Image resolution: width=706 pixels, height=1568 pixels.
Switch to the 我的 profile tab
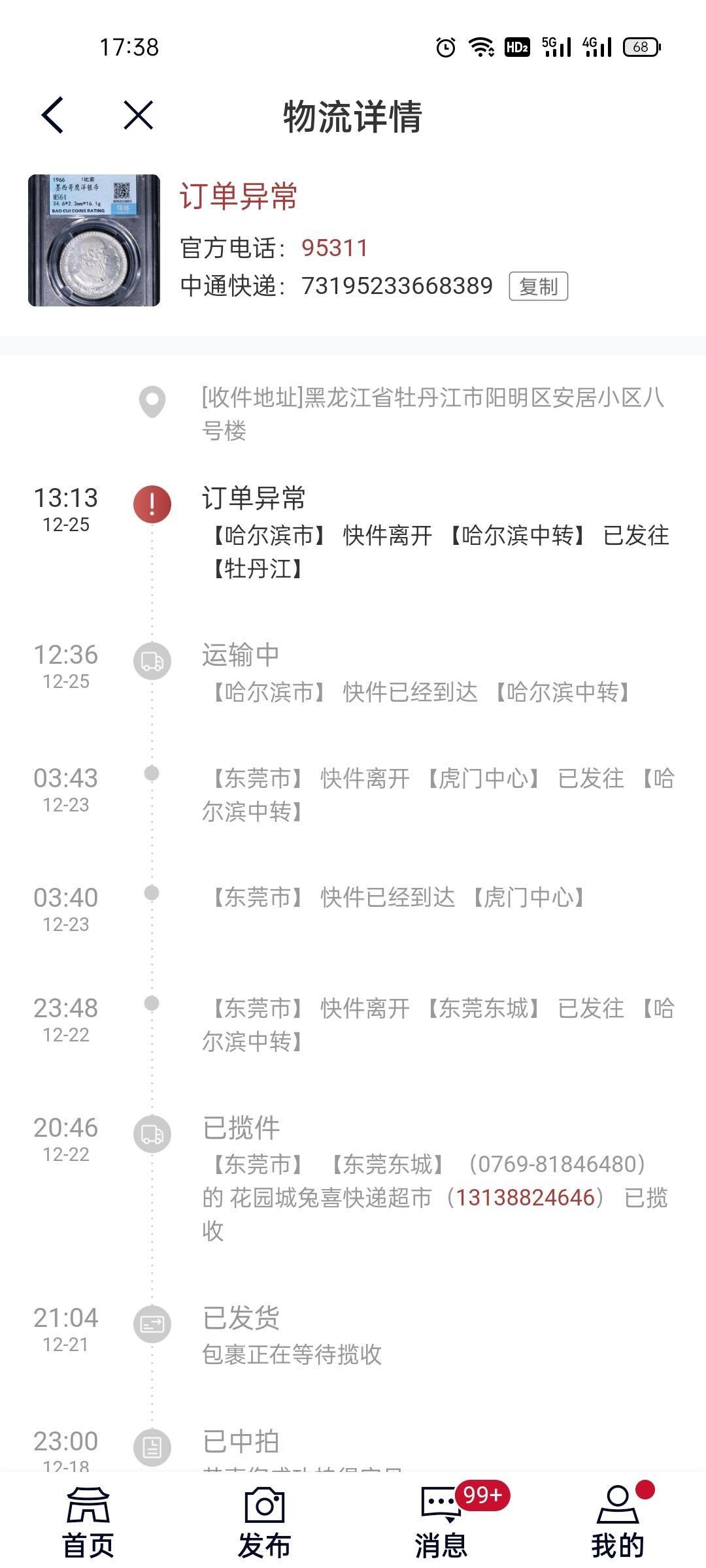618,1521
